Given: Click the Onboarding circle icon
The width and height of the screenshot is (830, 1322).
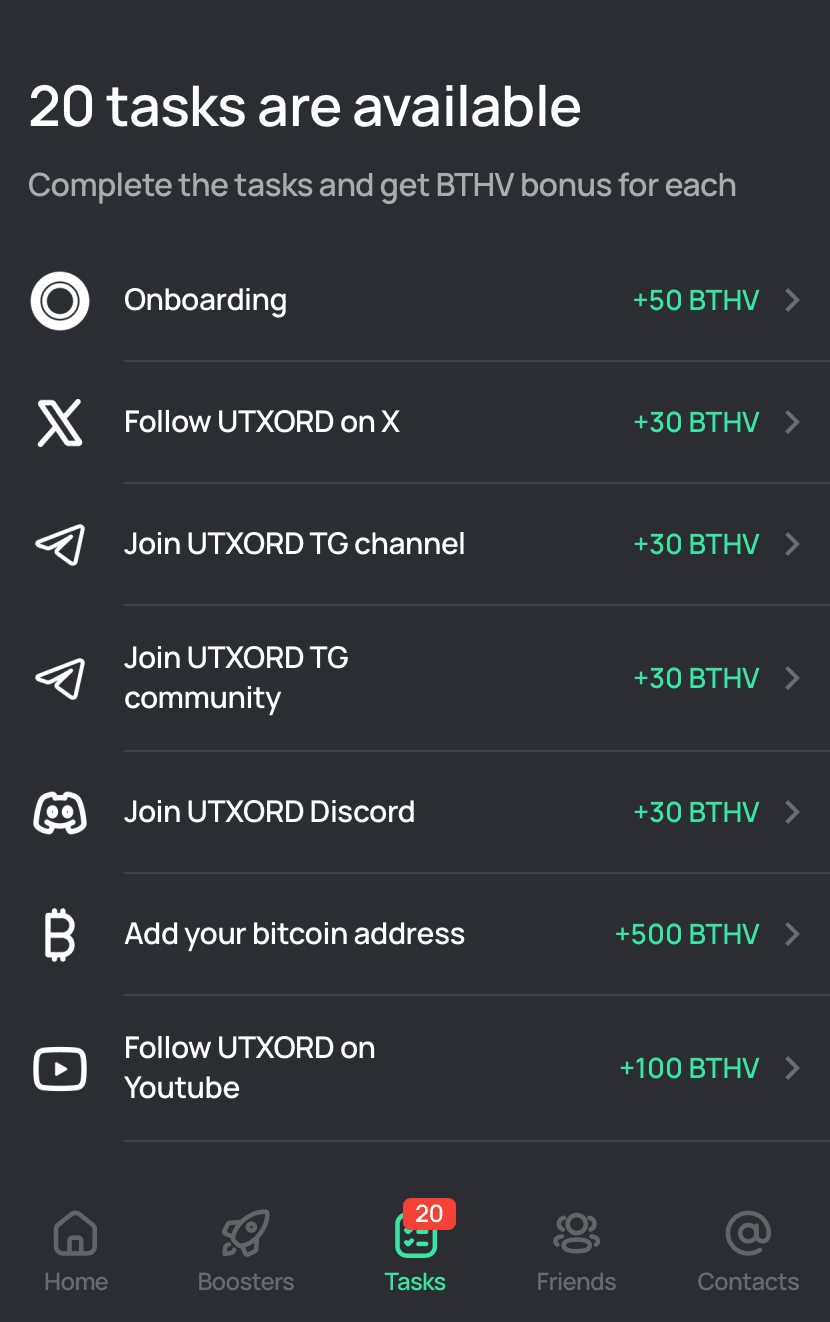Looking at the screenshot, I should [x=60, y=300].
